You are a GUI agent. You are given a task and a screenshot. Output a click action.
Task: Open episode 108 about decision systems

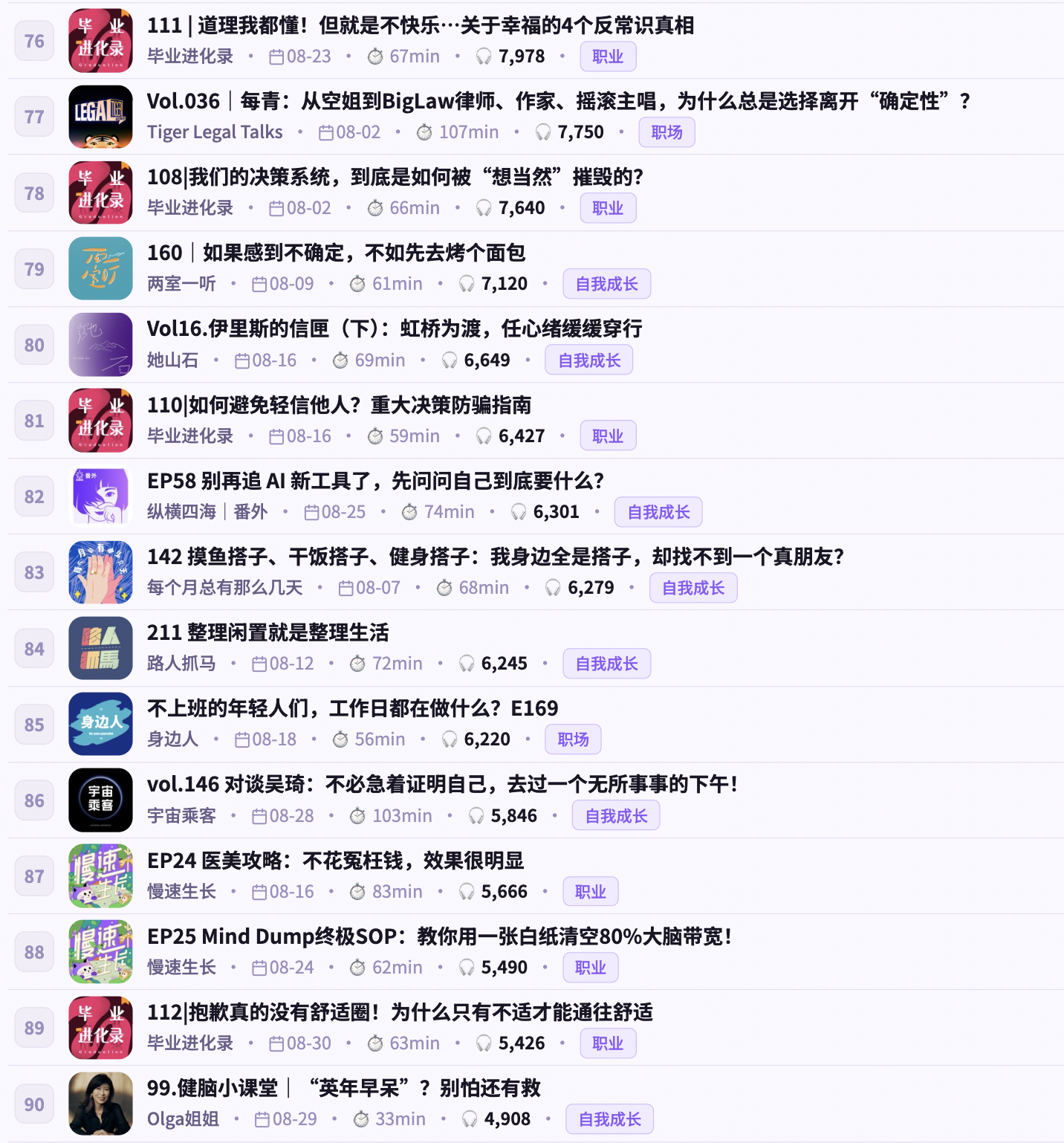395,177
